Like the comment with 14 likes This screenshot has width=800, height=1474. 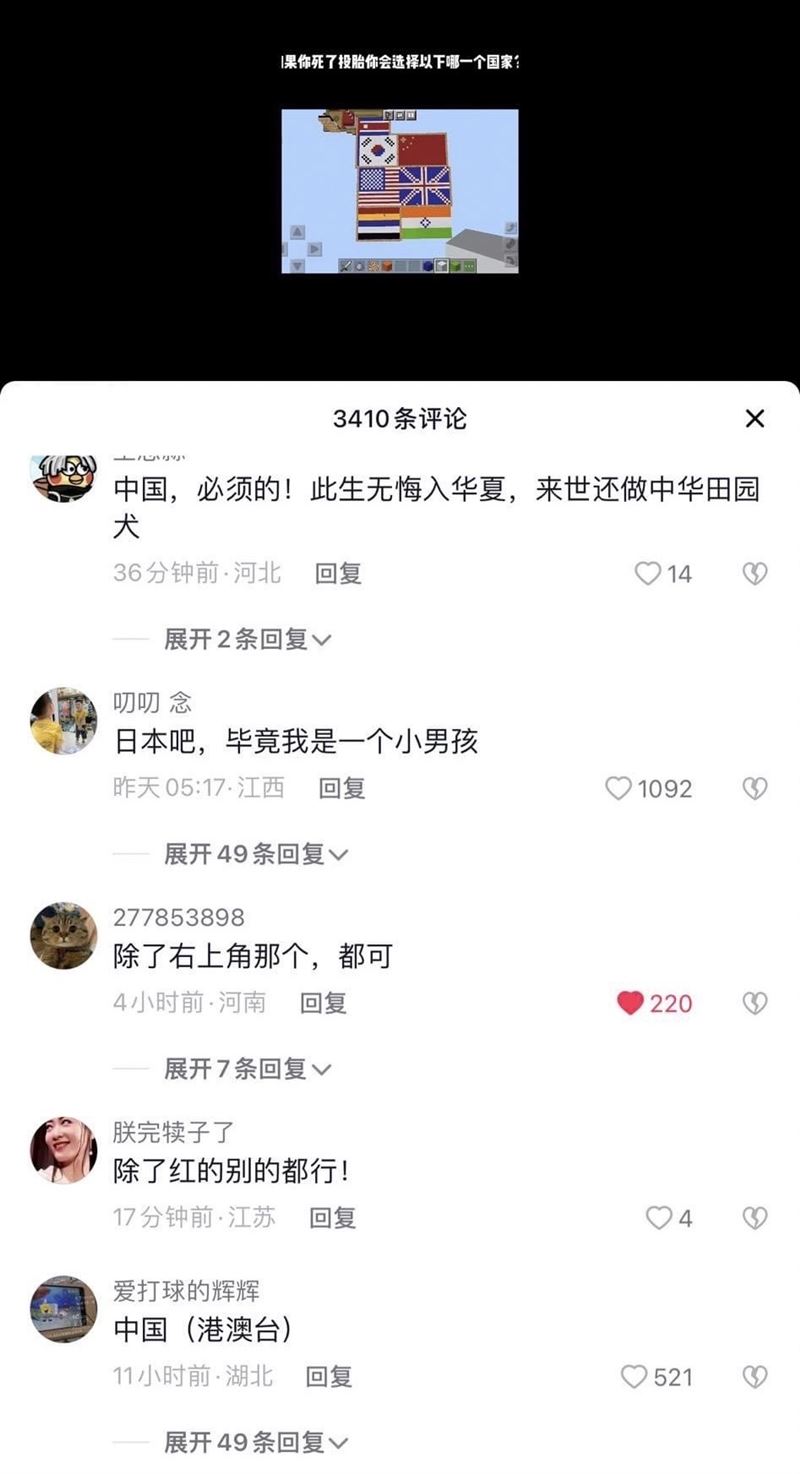tap(649, 573)
